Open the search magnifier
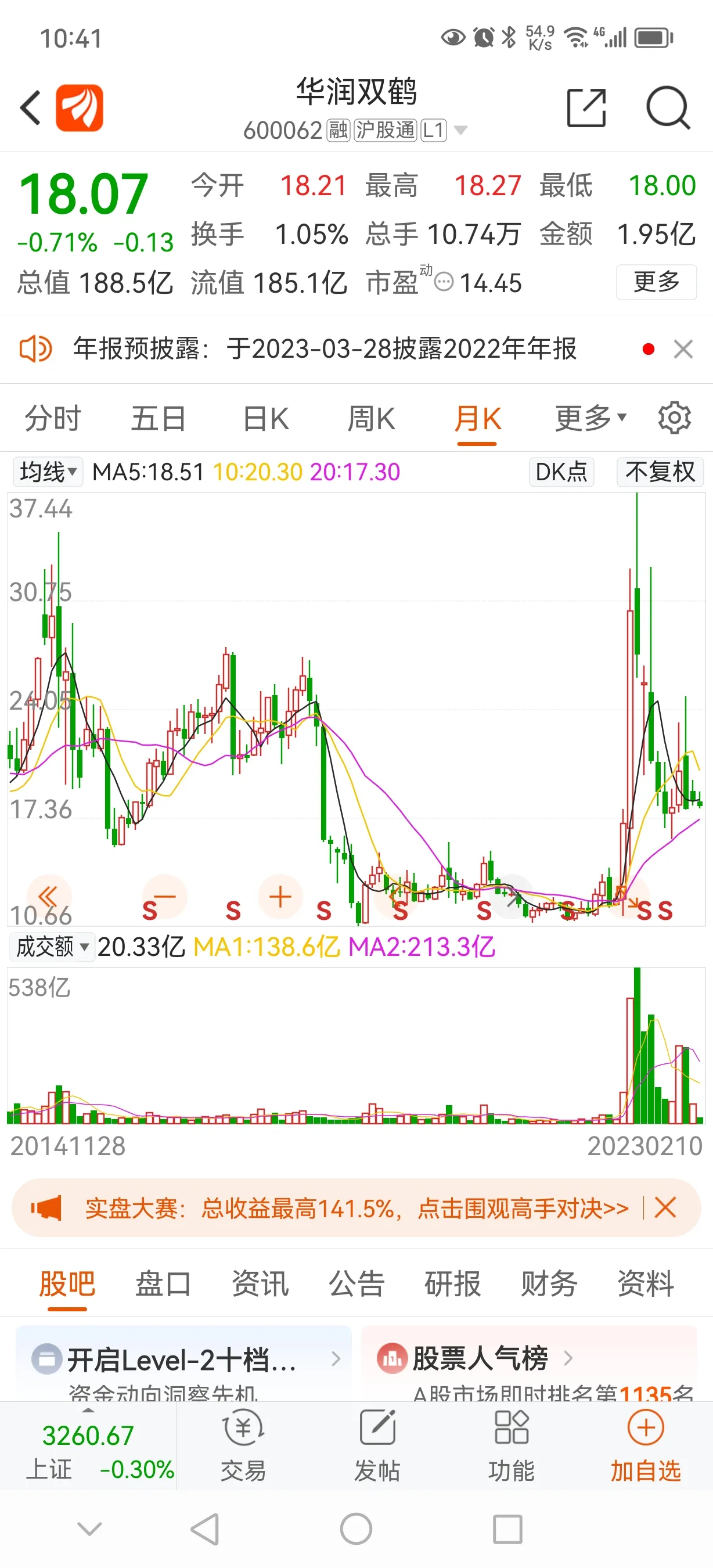This screenshot has height=1568, width=713. pyautogui.click(x=668, y=108)
